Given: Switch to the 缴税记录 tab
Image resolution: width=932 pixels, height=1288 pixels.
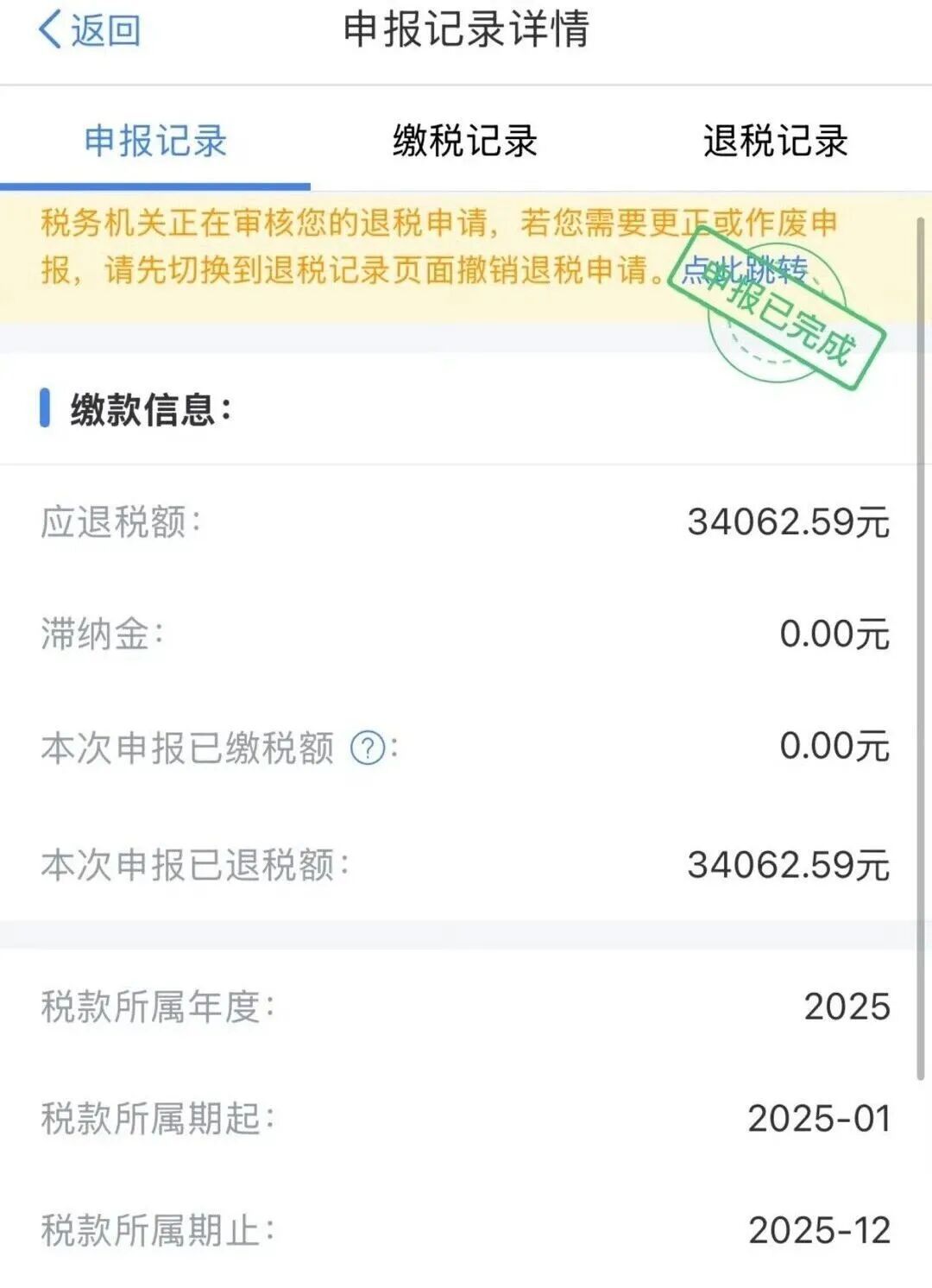Looking at the screenshot, I should [466, 142].
